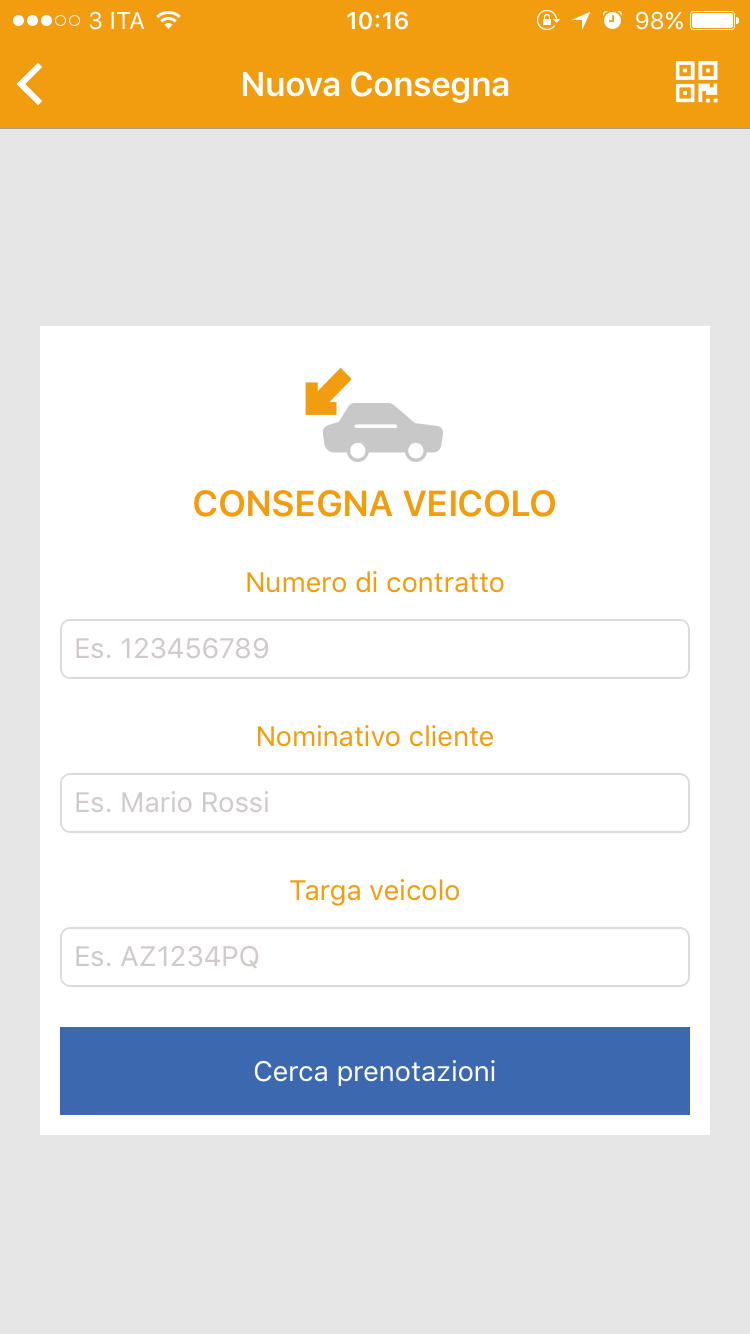Open the QR code scanner

coord(697,82)
